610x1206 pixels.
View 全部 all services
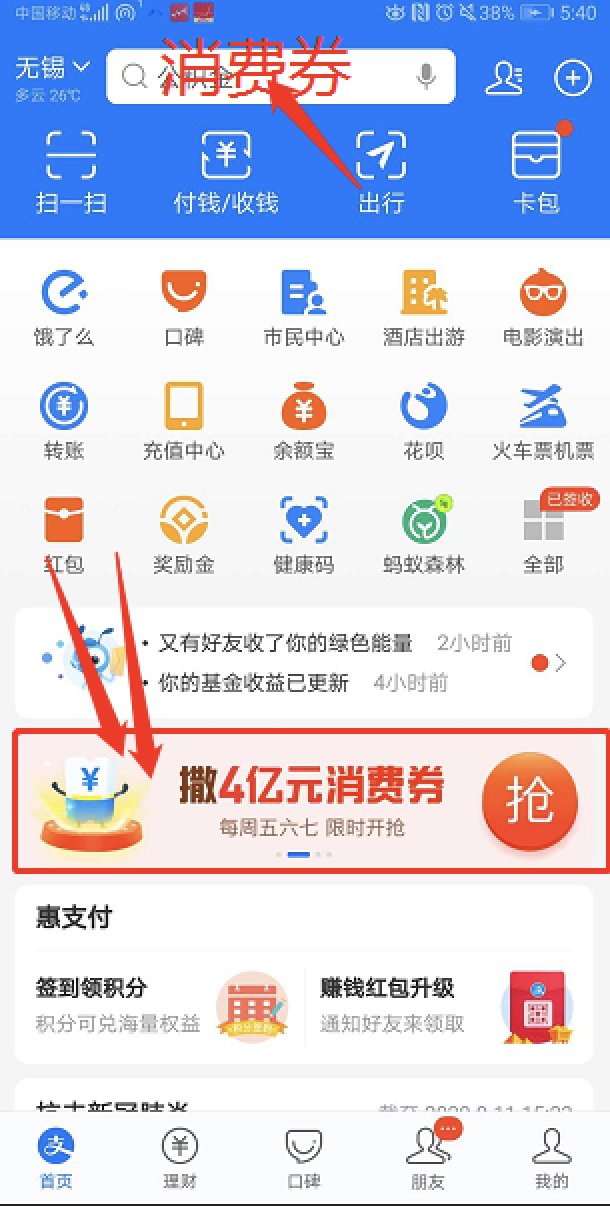click(x=543, y=535)
